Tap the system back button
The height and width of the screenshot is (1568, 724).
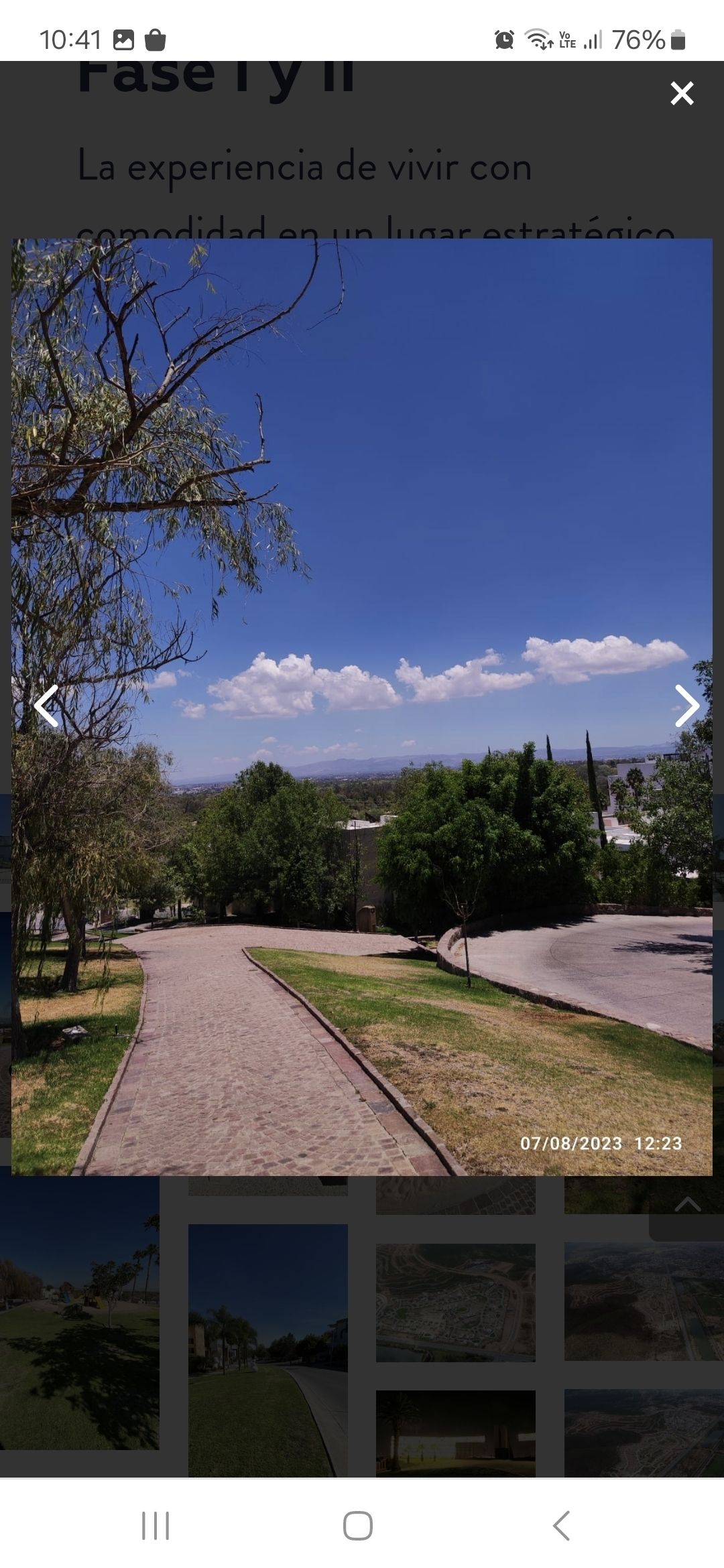[x=561, y=1526]
